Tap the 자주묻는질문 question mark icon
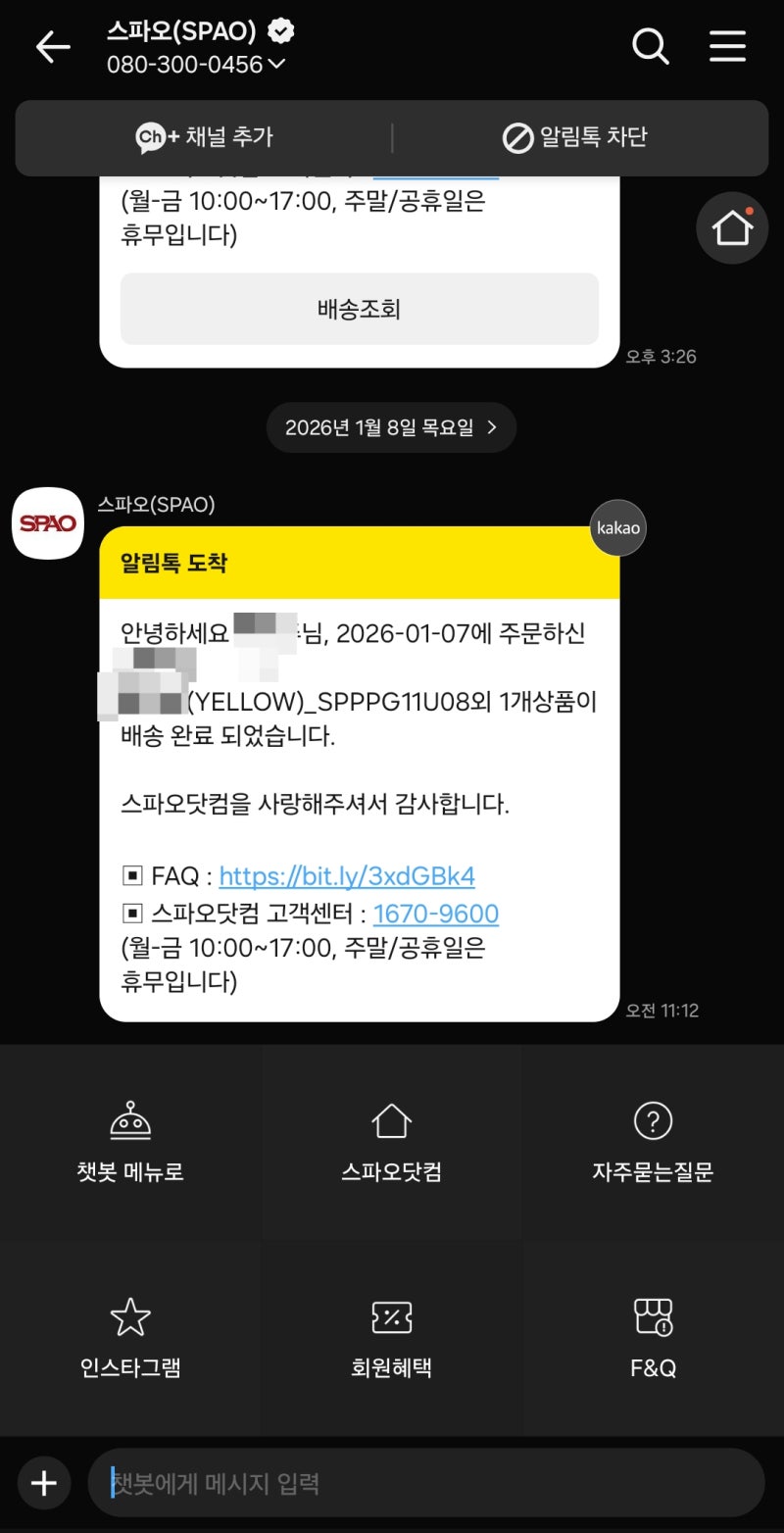 652,1120
